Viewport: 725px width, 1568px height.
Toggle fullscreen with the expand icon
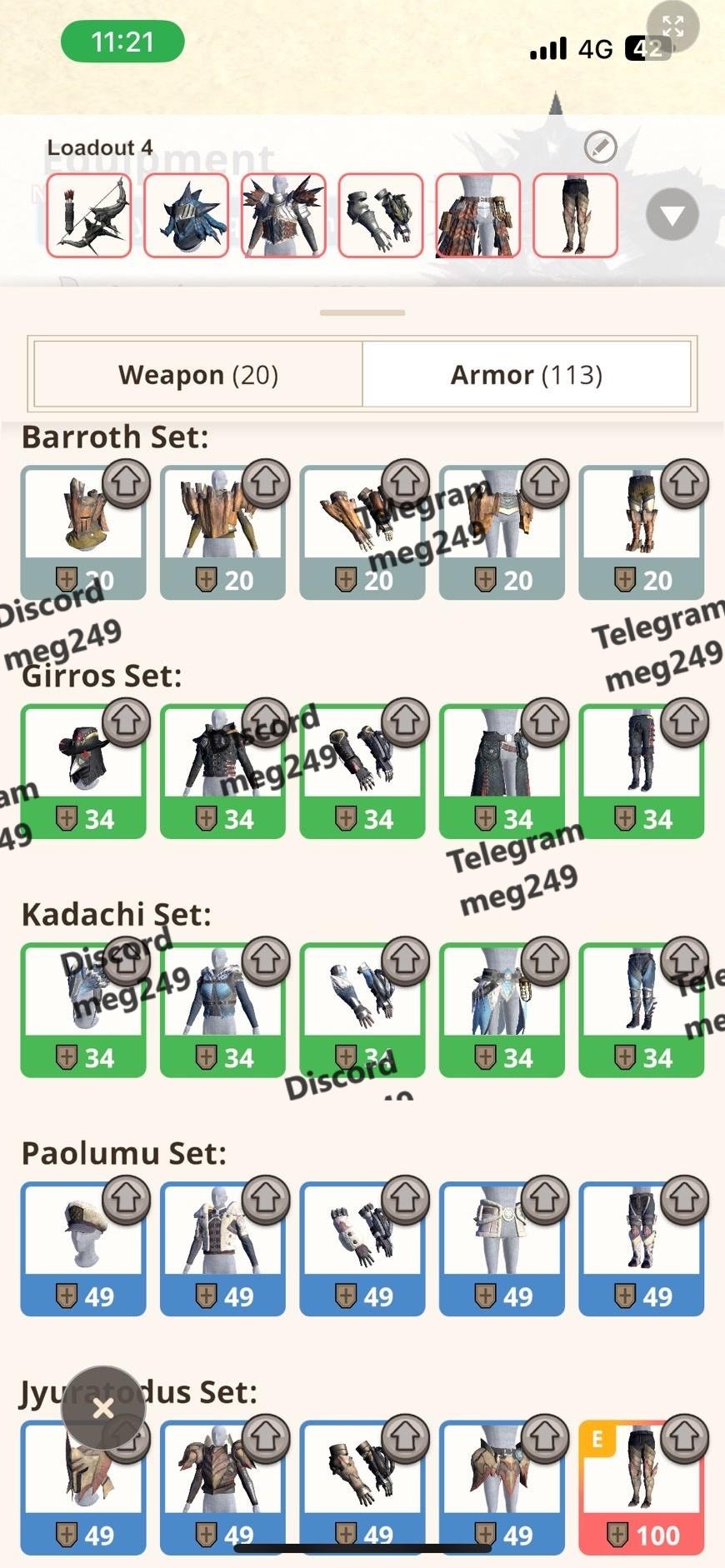[672, 27]
